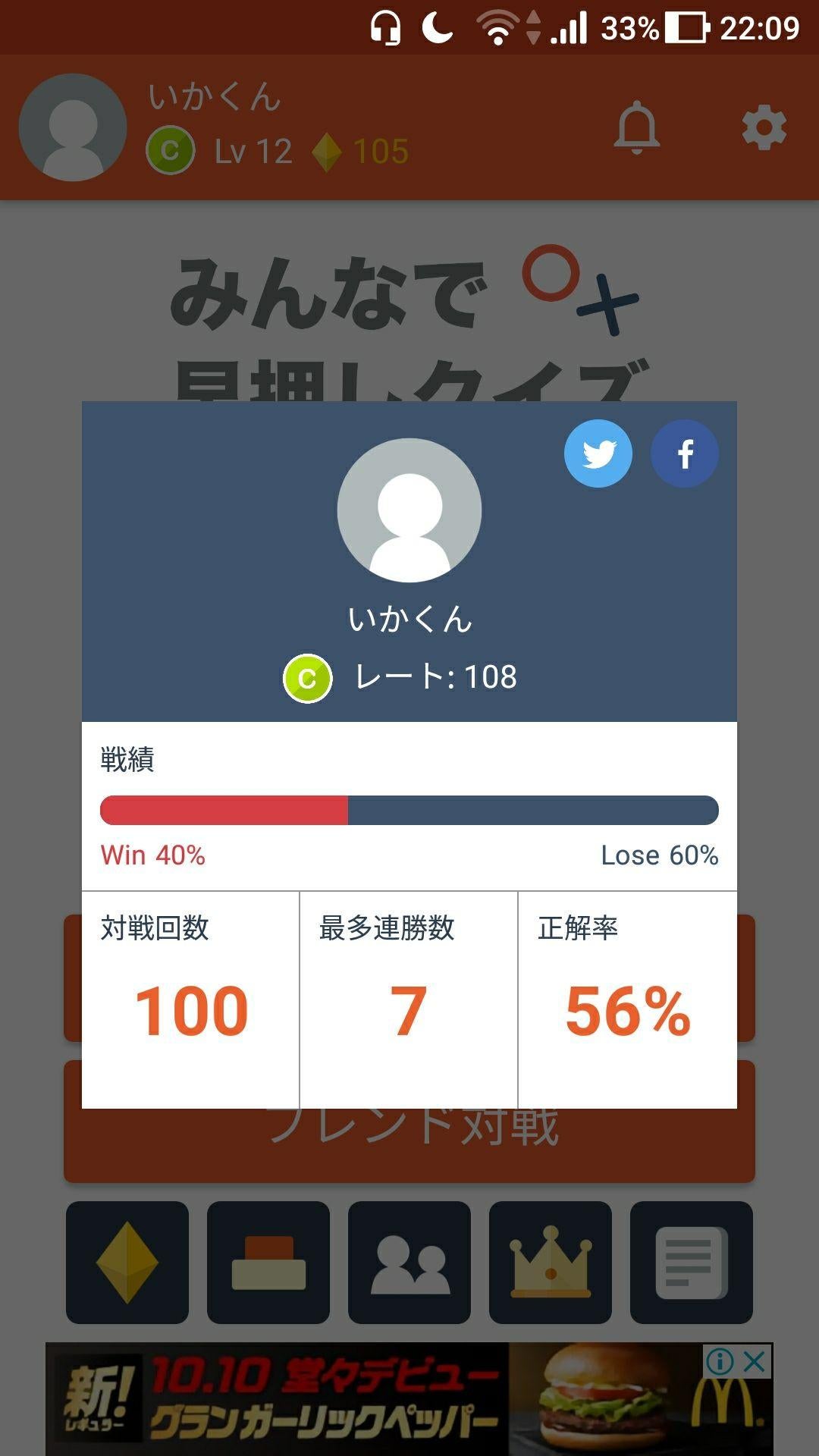Expand the 最多連勝数 stat panel
The height and width of the screenshot is (1456, 819).
click(409, 986)
